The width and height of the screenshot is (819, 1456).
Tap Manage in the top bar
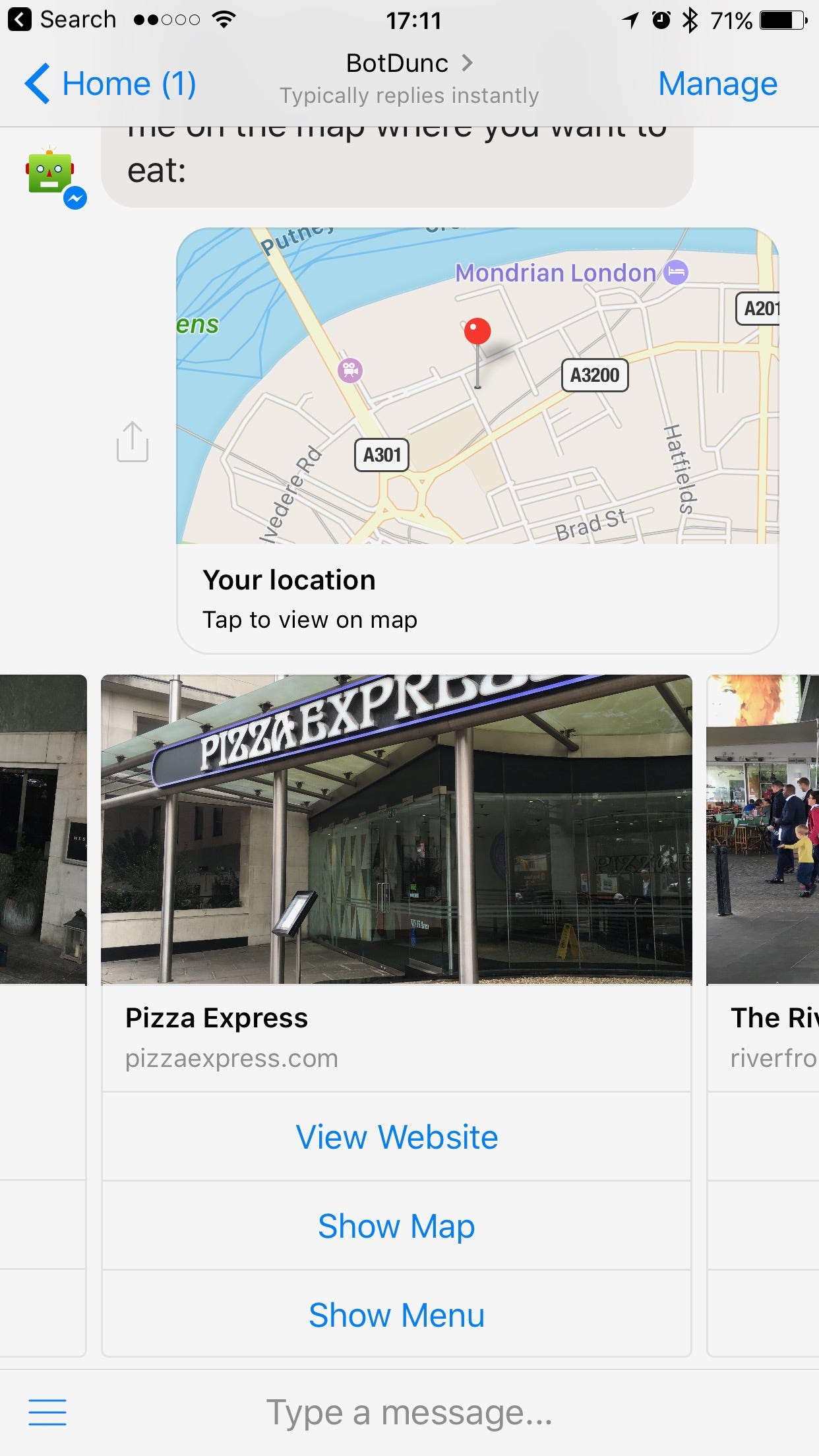pyautogui.click(x=717, y=84)
